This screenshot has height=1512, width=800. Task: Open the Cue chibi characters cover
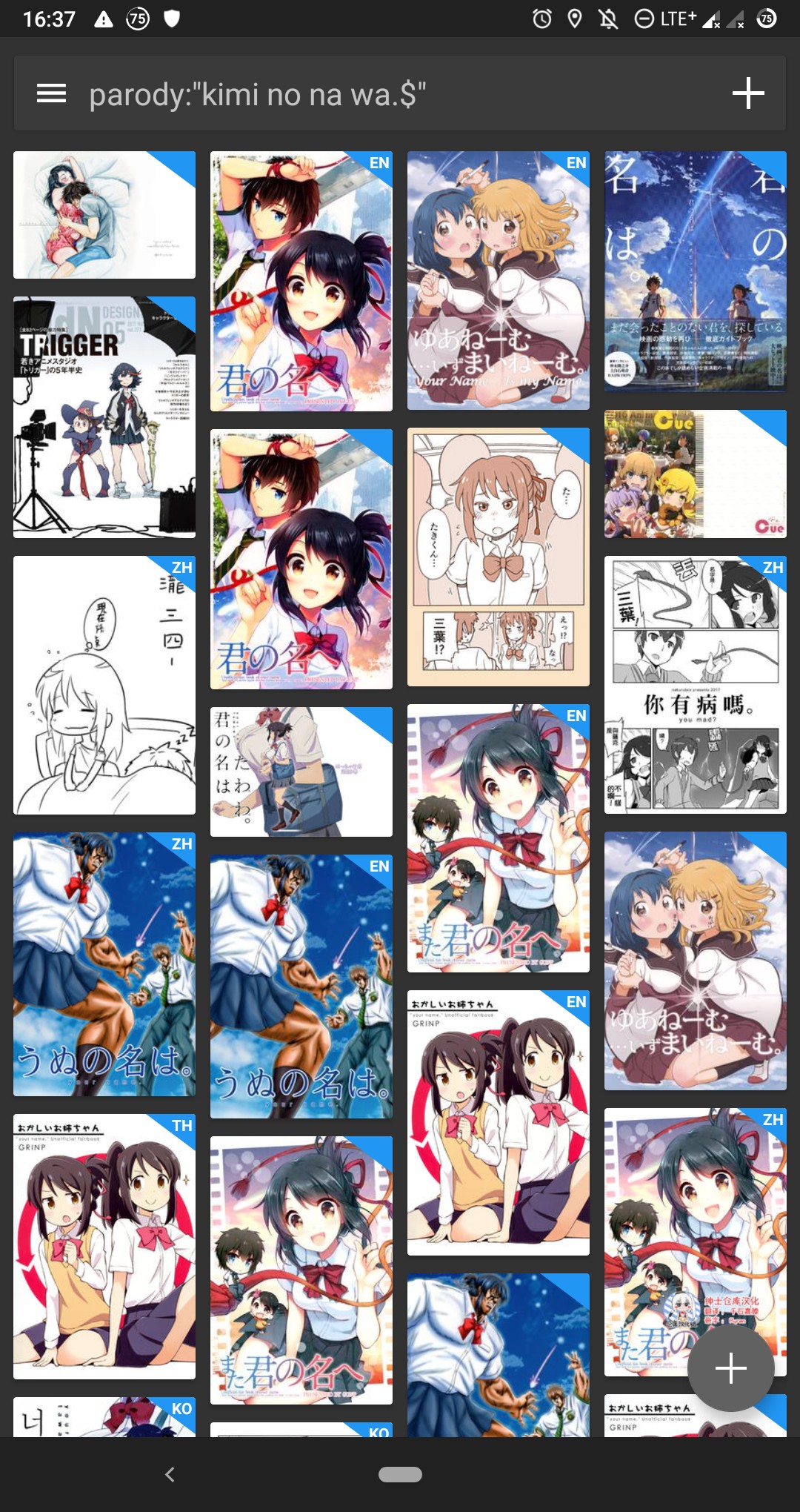coord(695,474)
